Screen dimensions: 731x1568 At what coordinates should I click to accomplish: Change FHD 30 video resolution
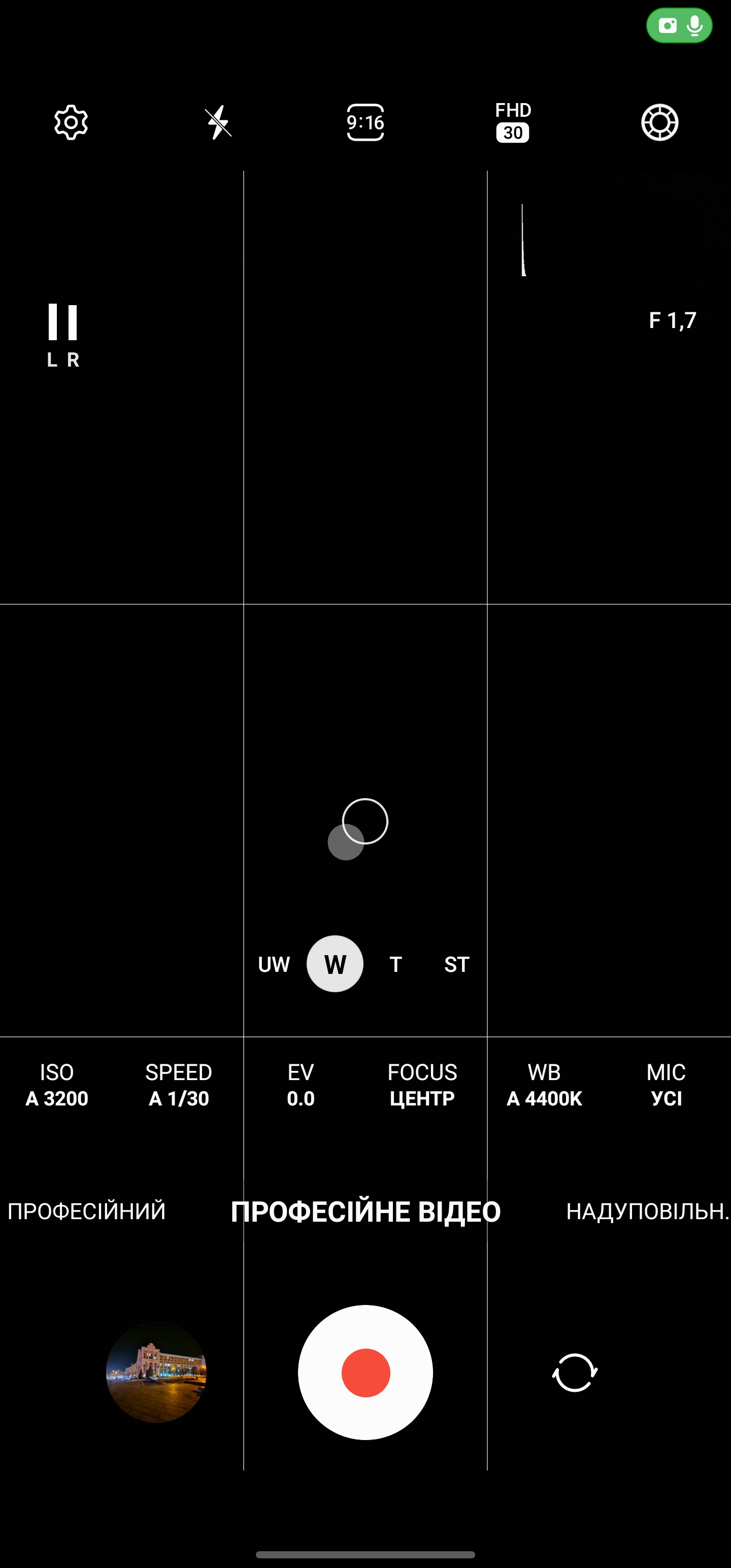(513, 122)
